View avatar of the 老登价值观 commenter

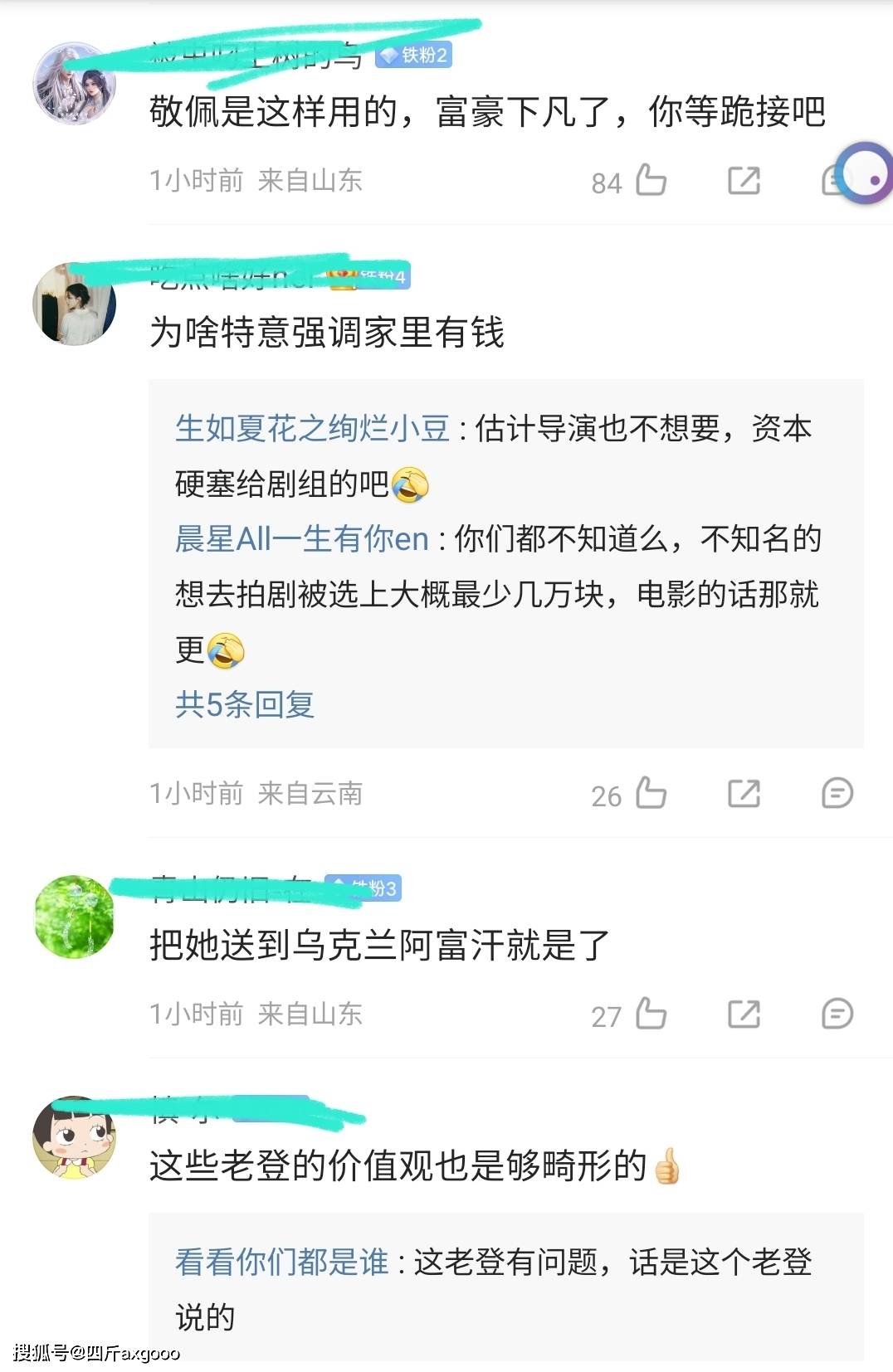(x=74, y=1136)
